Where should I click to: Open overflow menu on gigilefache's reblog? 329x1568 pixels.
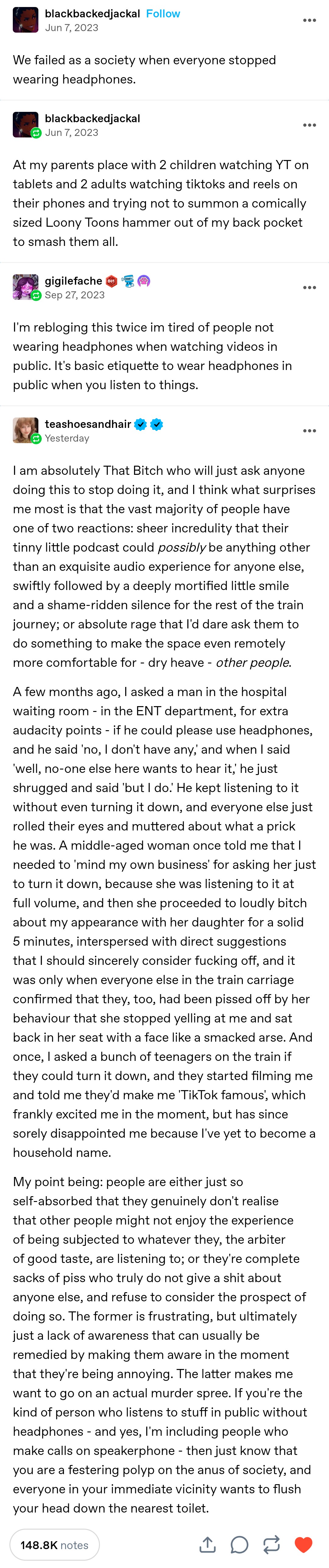point(310,287)
